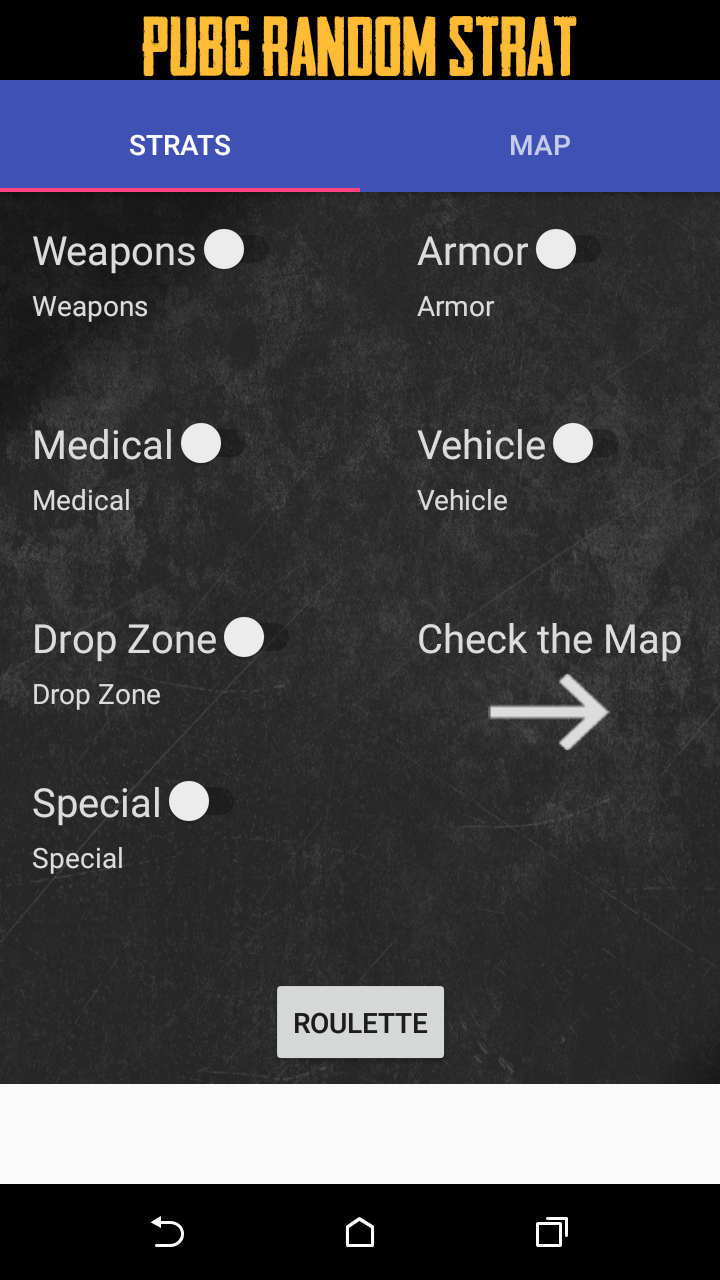Viewport: 720px width, 1280px height.
Task: Switch to the Map tab
Action: [540, 145]
